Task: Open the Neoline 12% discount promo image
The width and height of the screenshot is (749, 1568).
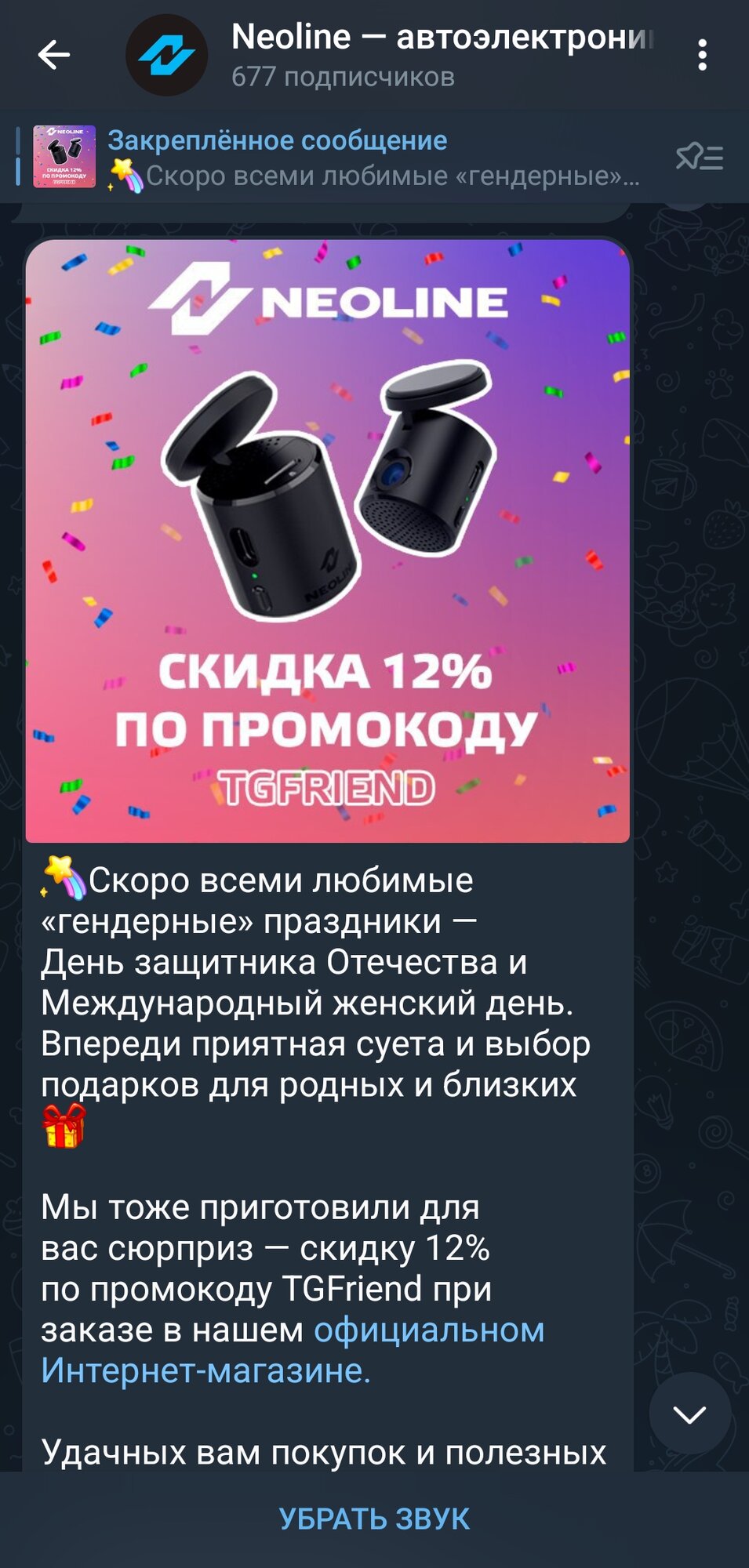Action: point(327,541)
